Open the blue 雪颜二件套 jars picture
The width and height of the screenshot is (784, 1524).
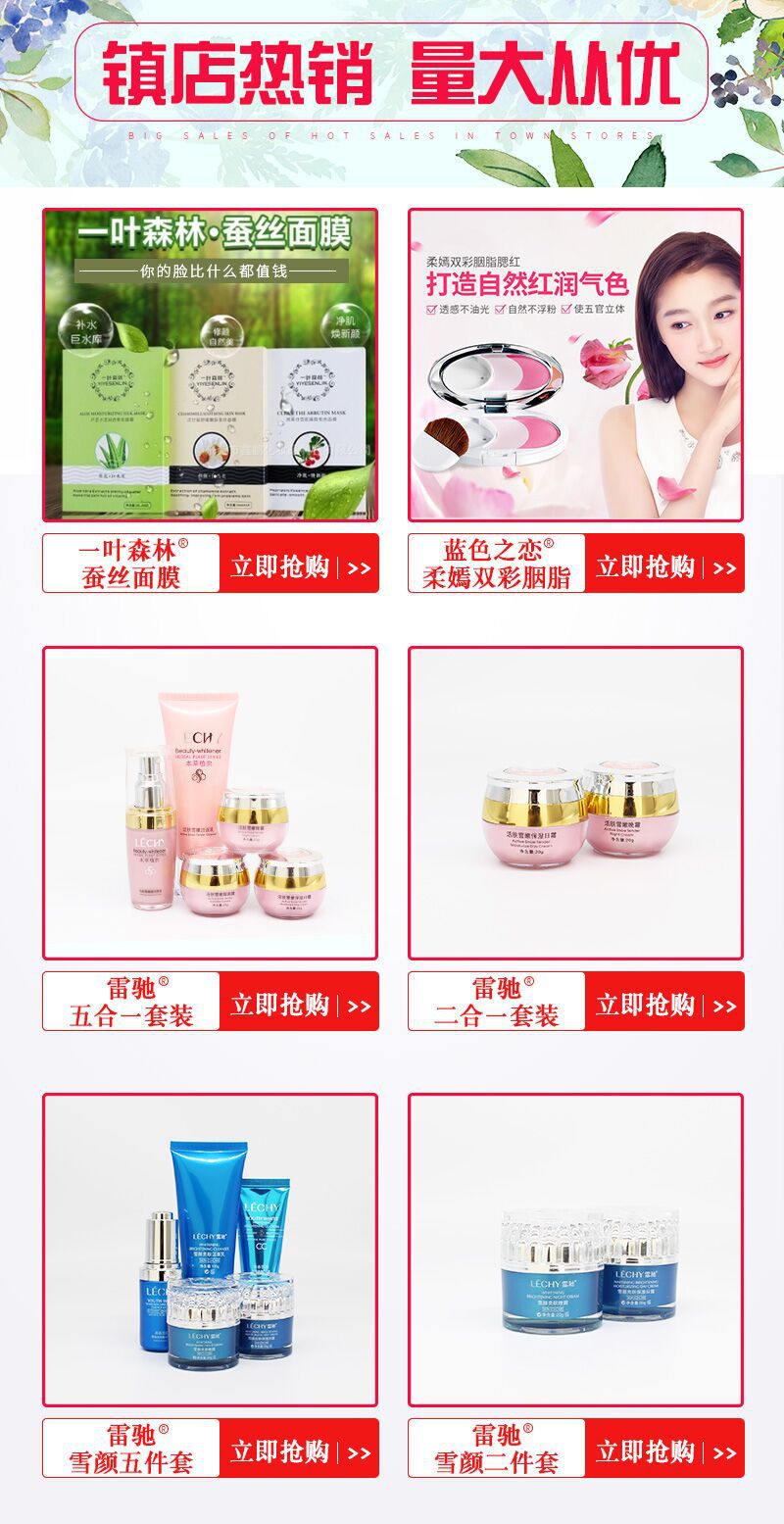(575, 1250)
